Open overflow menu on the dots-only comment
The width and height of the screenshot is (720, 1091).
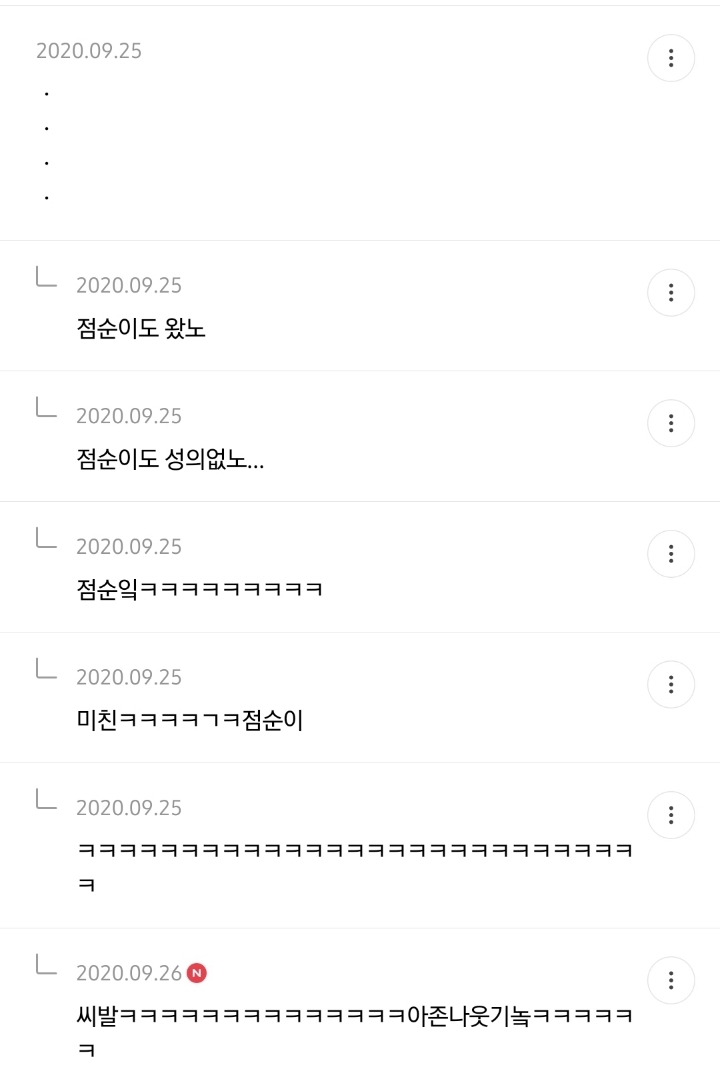tap(671, 58)
